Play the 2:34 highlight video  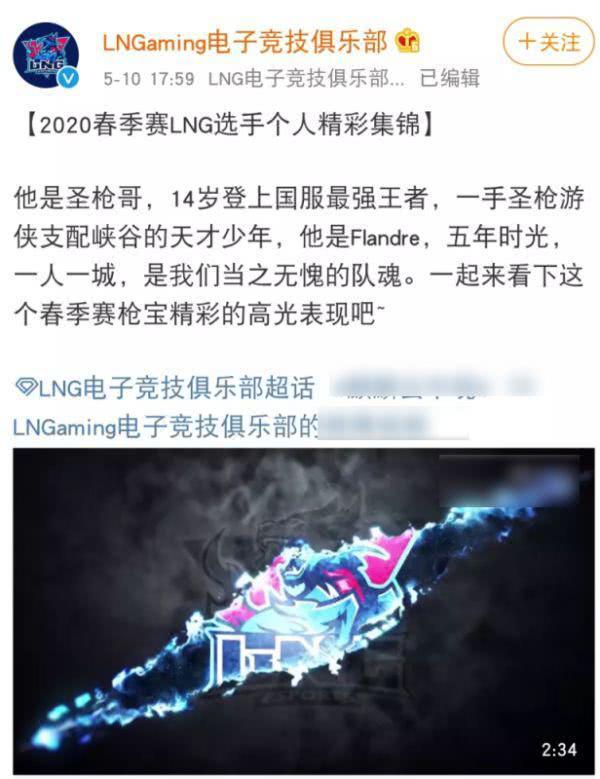pos(303,611)
